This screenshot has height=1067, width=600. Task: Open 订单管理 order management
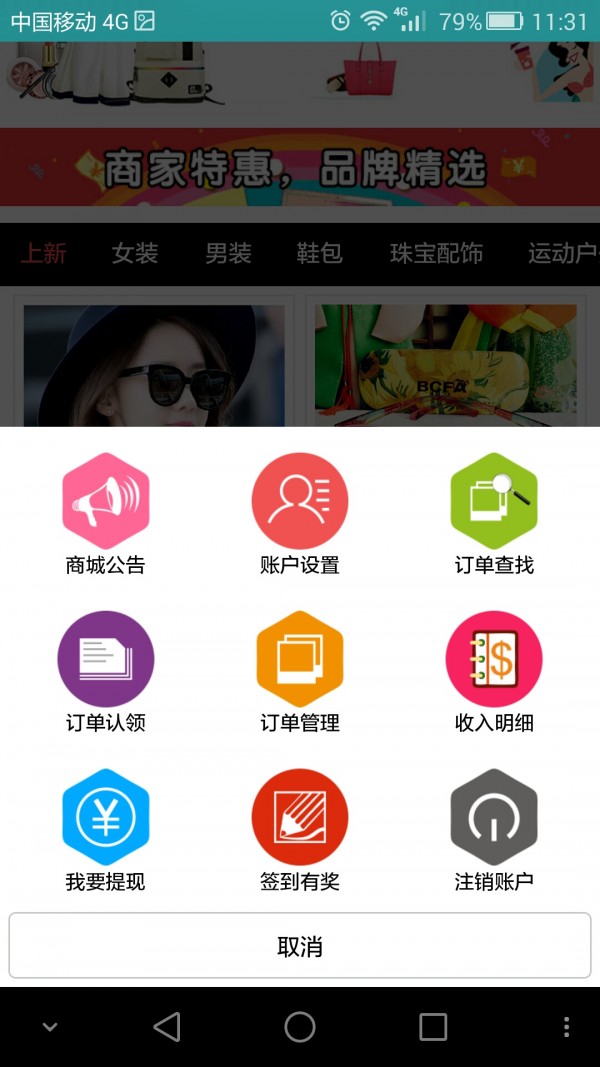click(299, 659)
